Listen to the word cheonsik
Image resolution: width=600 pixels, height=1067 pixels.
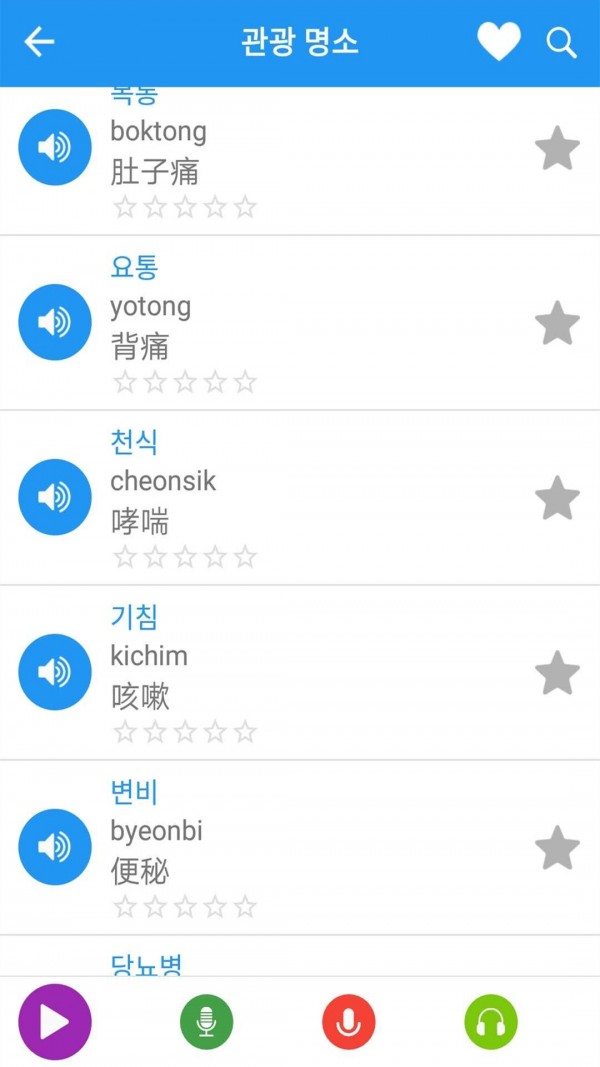tap(55, 497)
